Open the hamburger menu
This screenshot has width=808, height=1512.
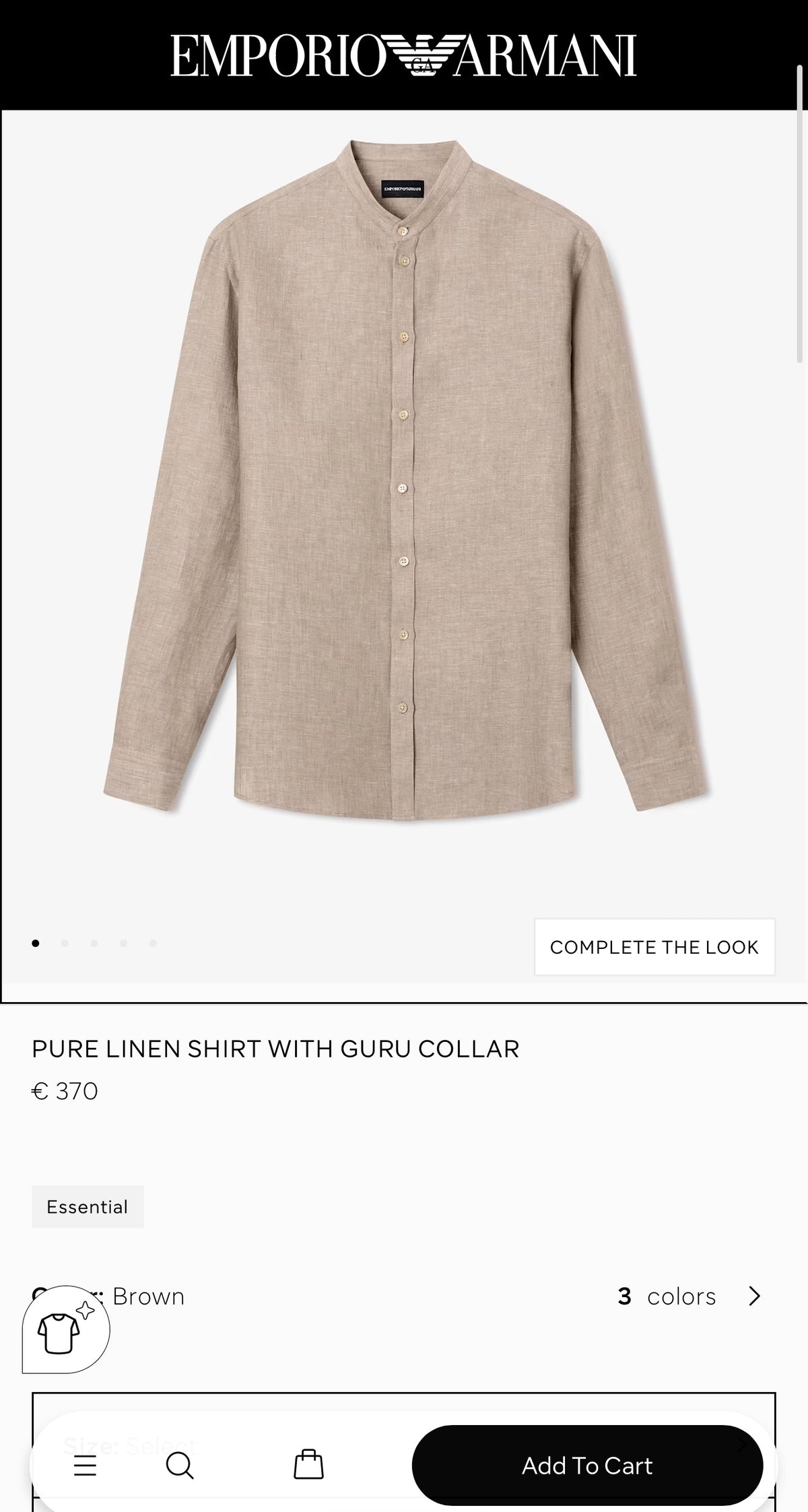(85, 1466)
